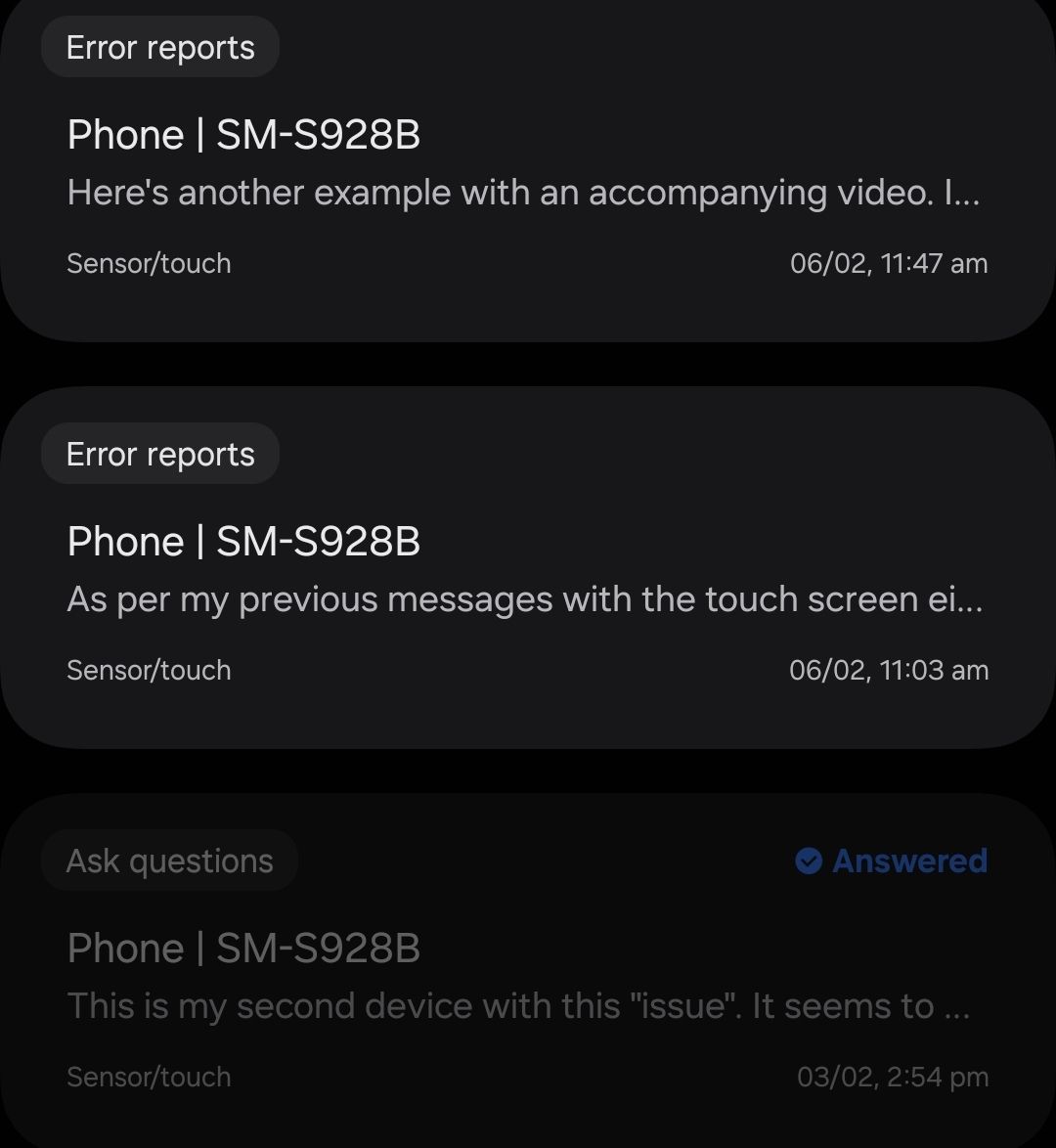Tap the touch screen message preview text
Screen dimensions: 1056x1148
[x=528, y=599]
